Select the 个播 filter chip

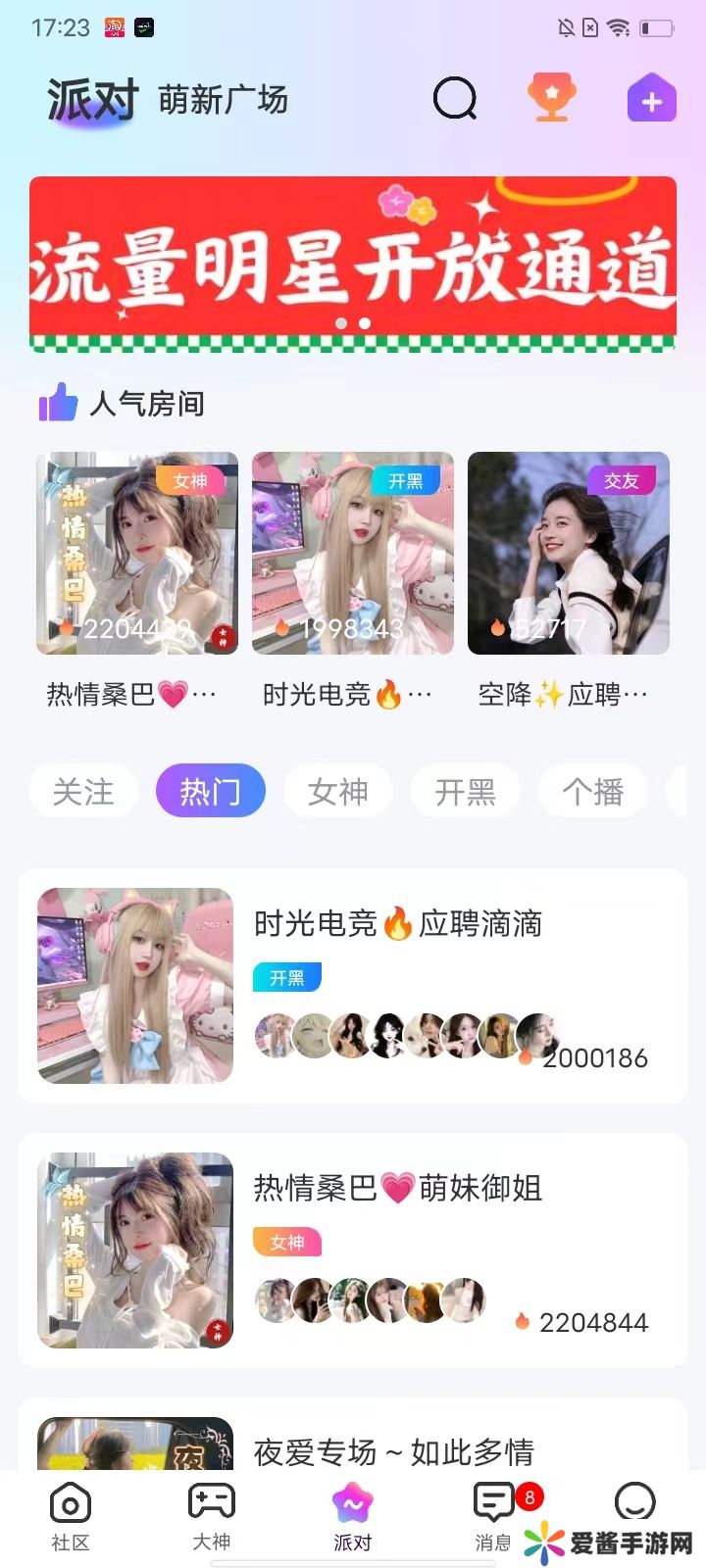pyautogui.click(x=592, y=791)
